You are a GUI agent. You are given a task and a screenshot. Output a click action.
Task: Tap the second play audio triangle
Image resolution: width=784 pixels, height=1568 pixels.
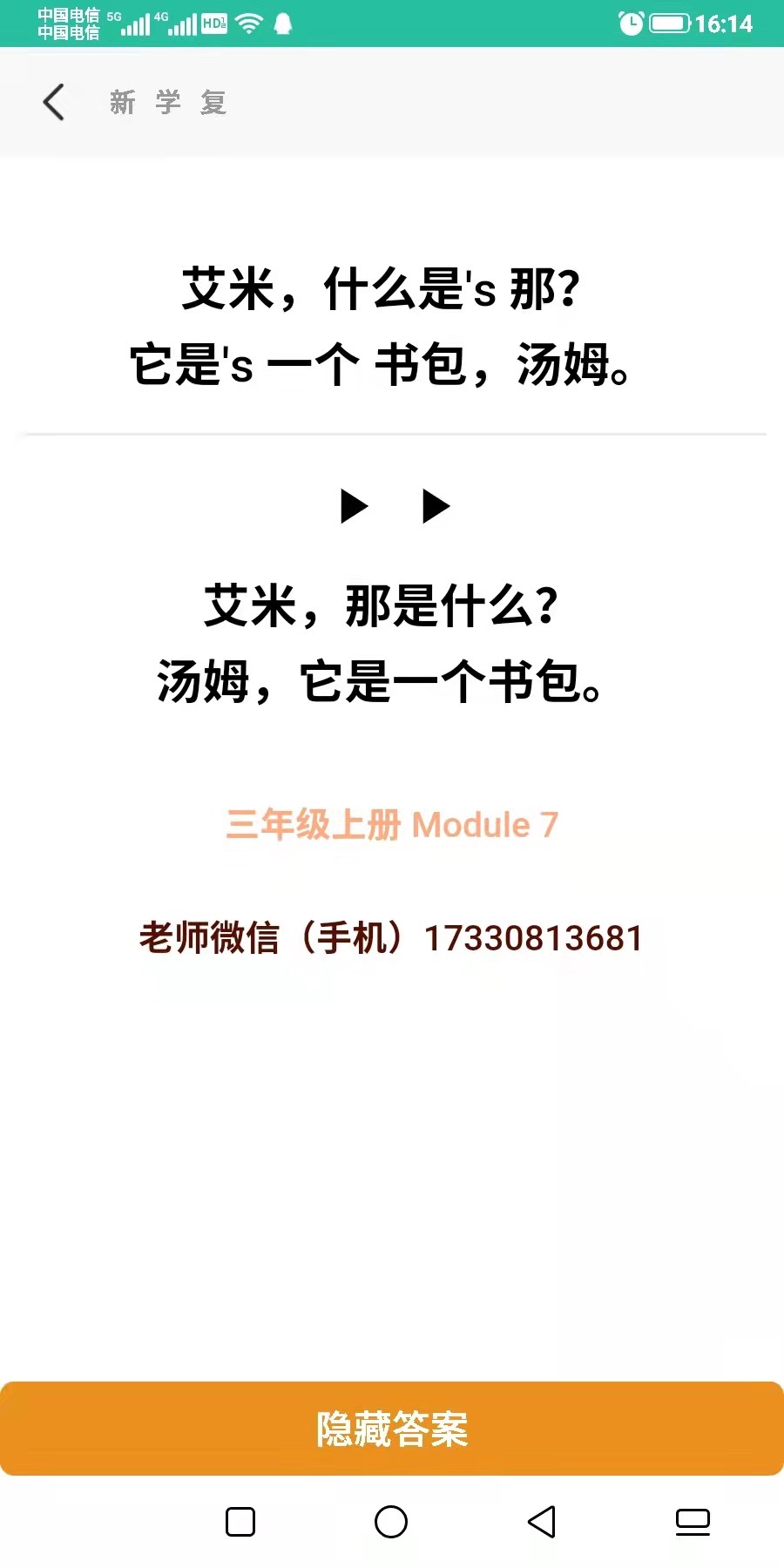(436, 506)
